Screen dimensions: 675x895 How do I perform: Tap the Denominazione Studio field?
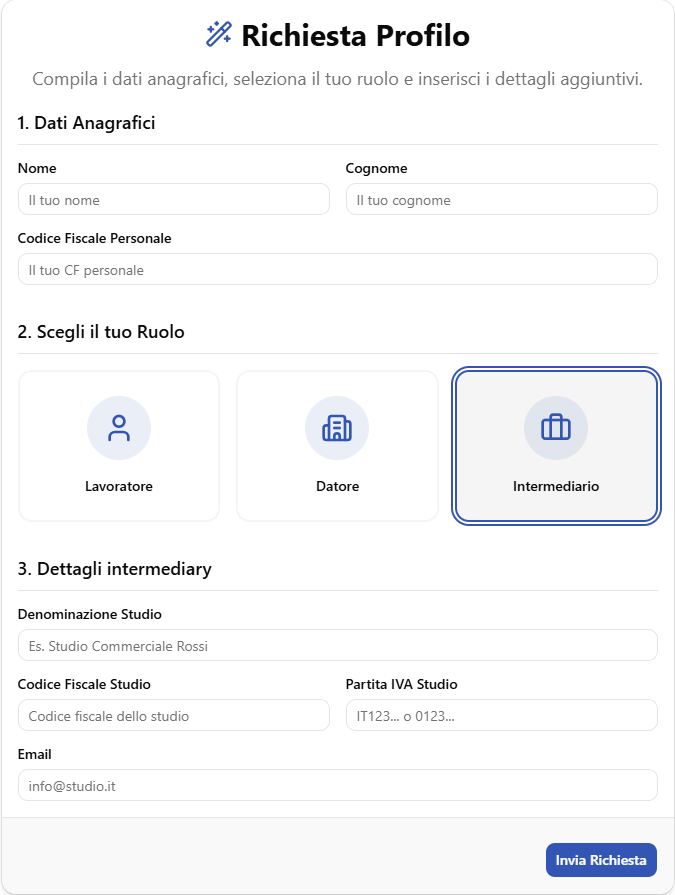(338, 645)
